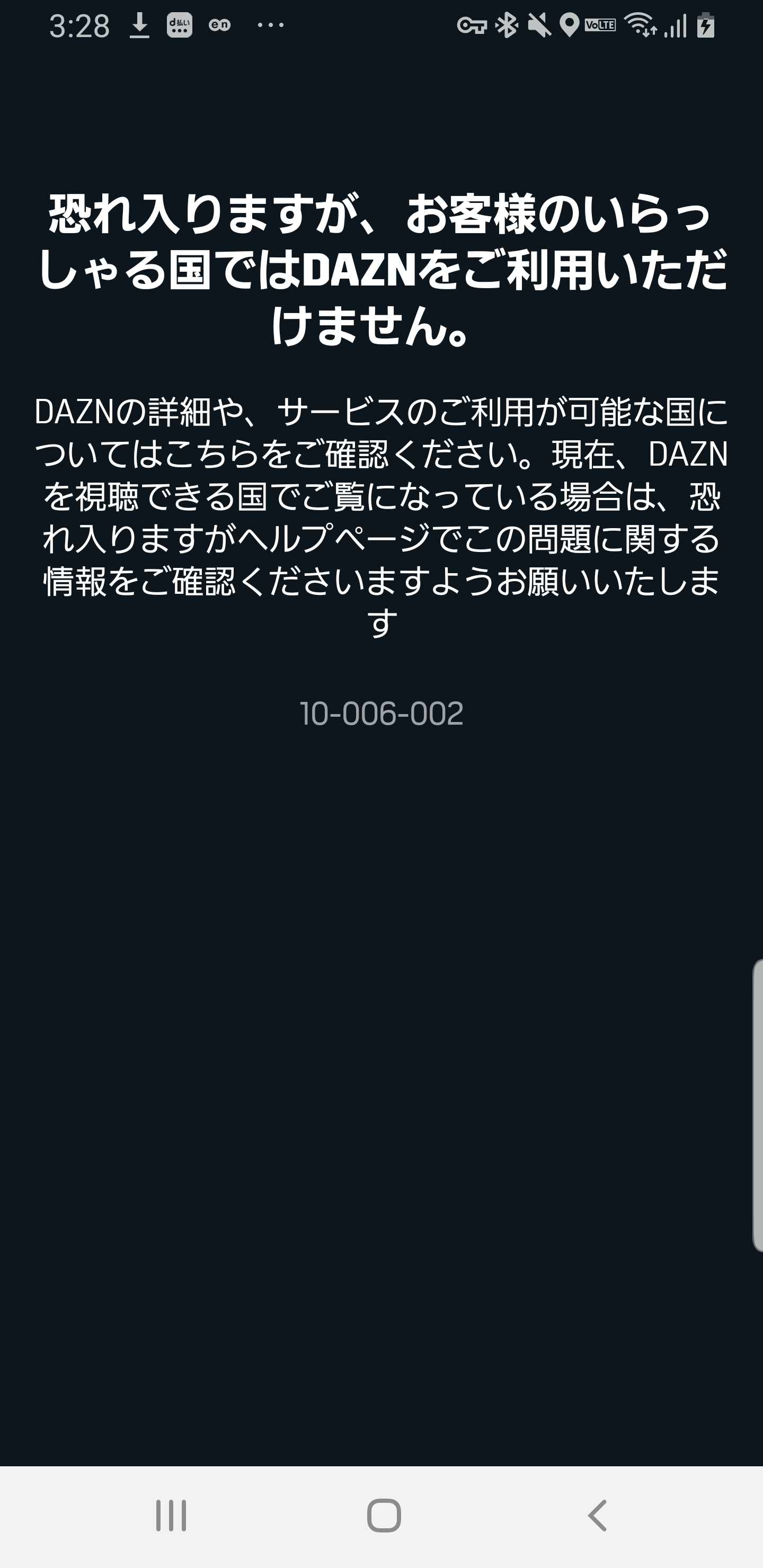
Task: Open the recent apps view
Action: pos(171,1515)
